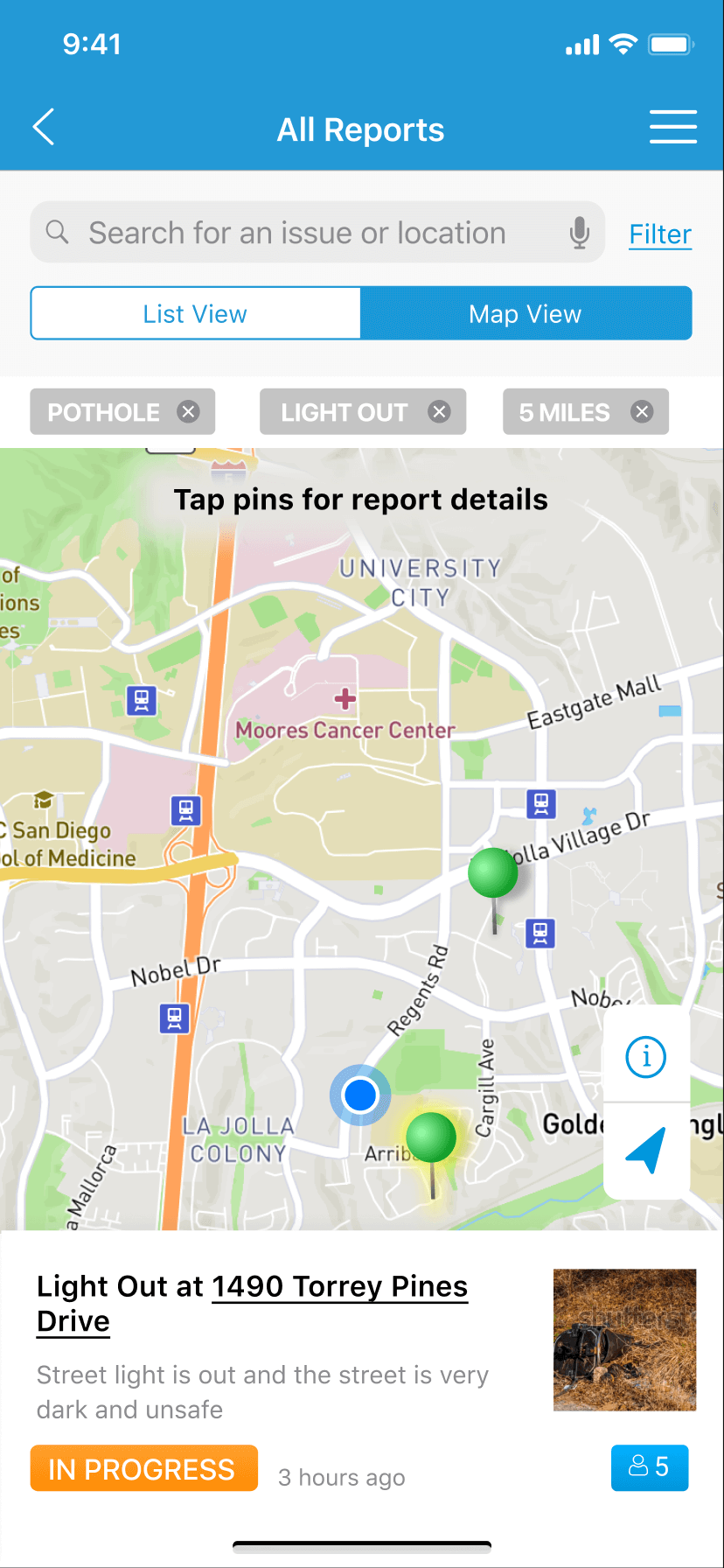This screenshot has height=1568, width=724.
Task: Open the hamburger menu
Action: 672,128
